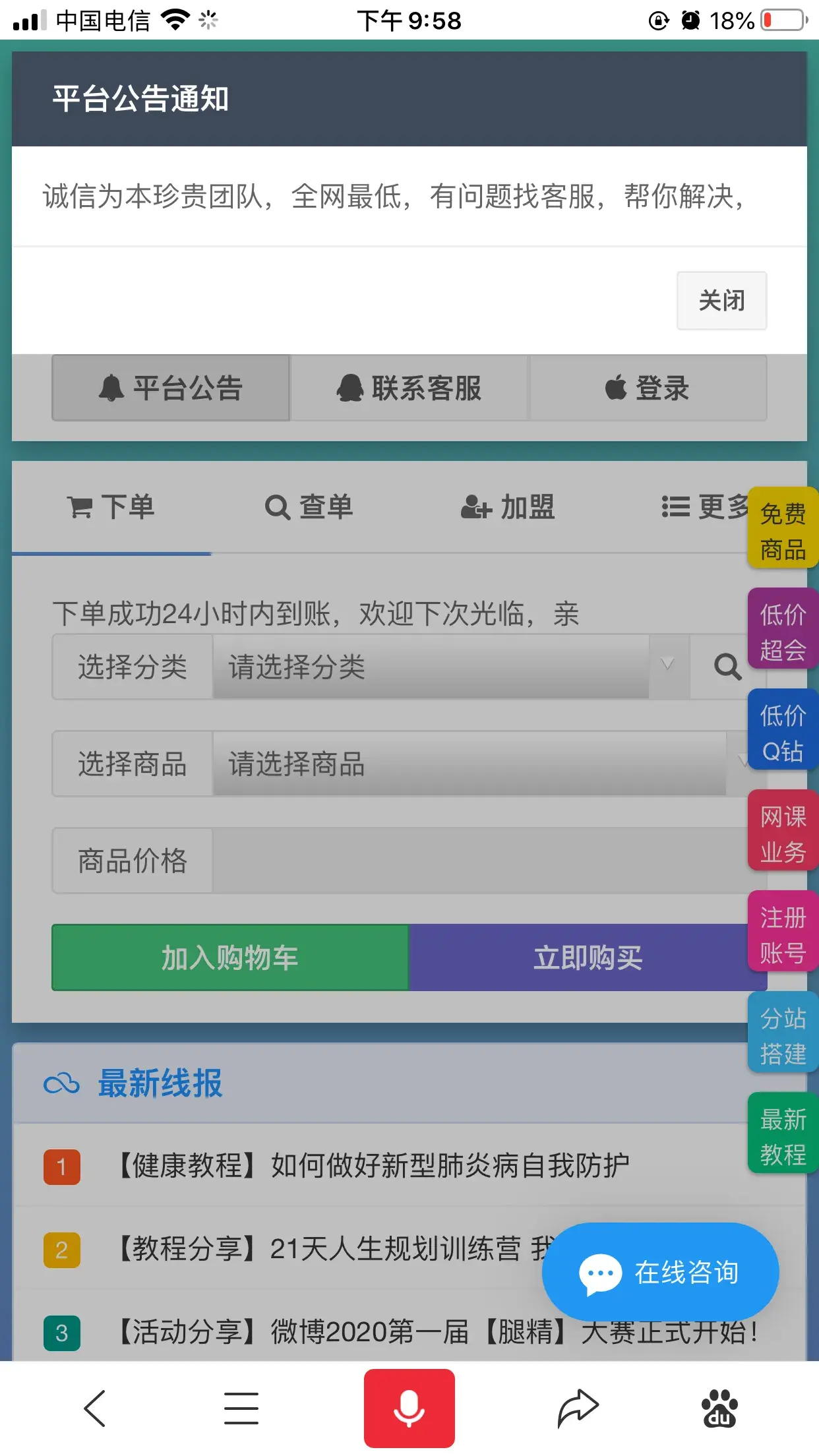
Task: Tap 立即购买 to buy now
Action: coord(587,957)
